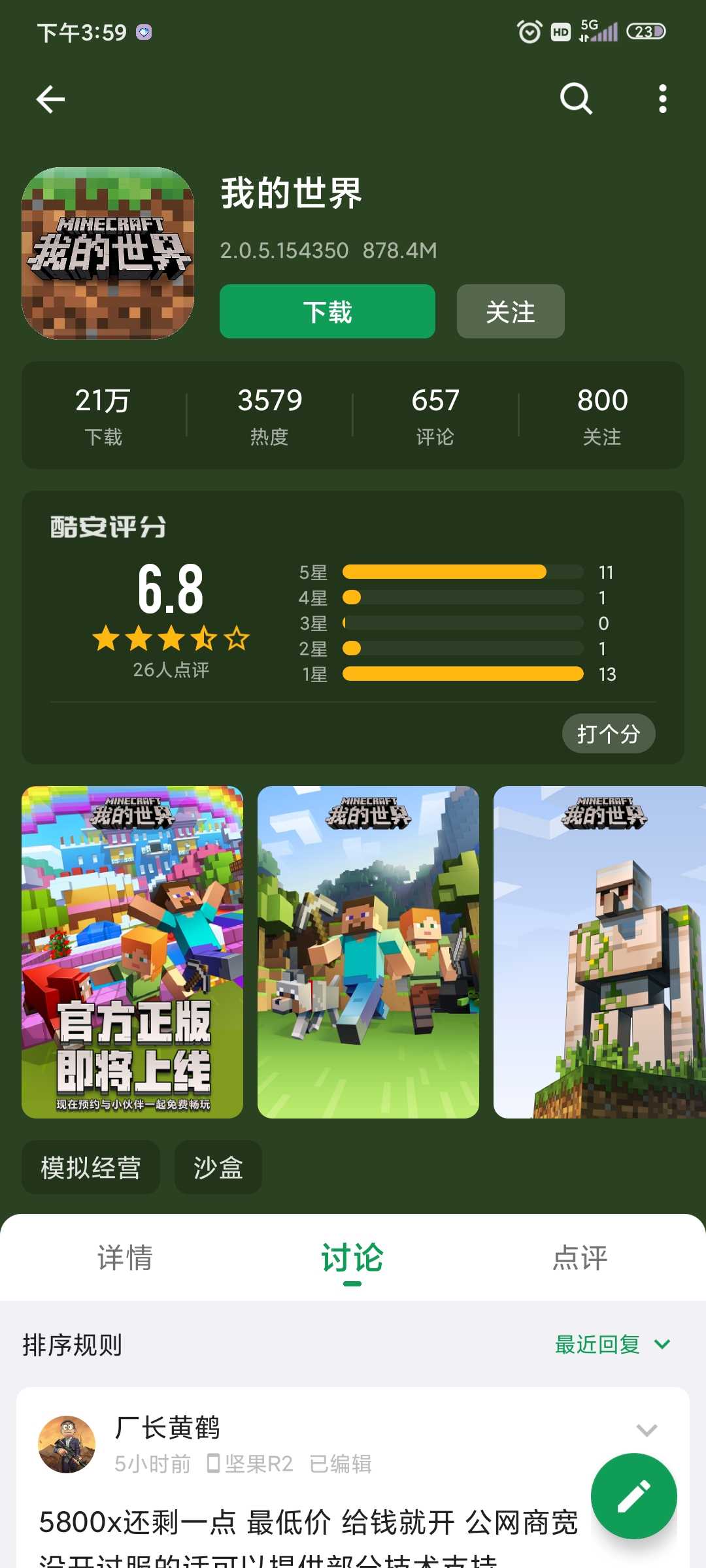Select the 沙盒 tag chip
The image size is (706, 1568).
coord(218,1168)
